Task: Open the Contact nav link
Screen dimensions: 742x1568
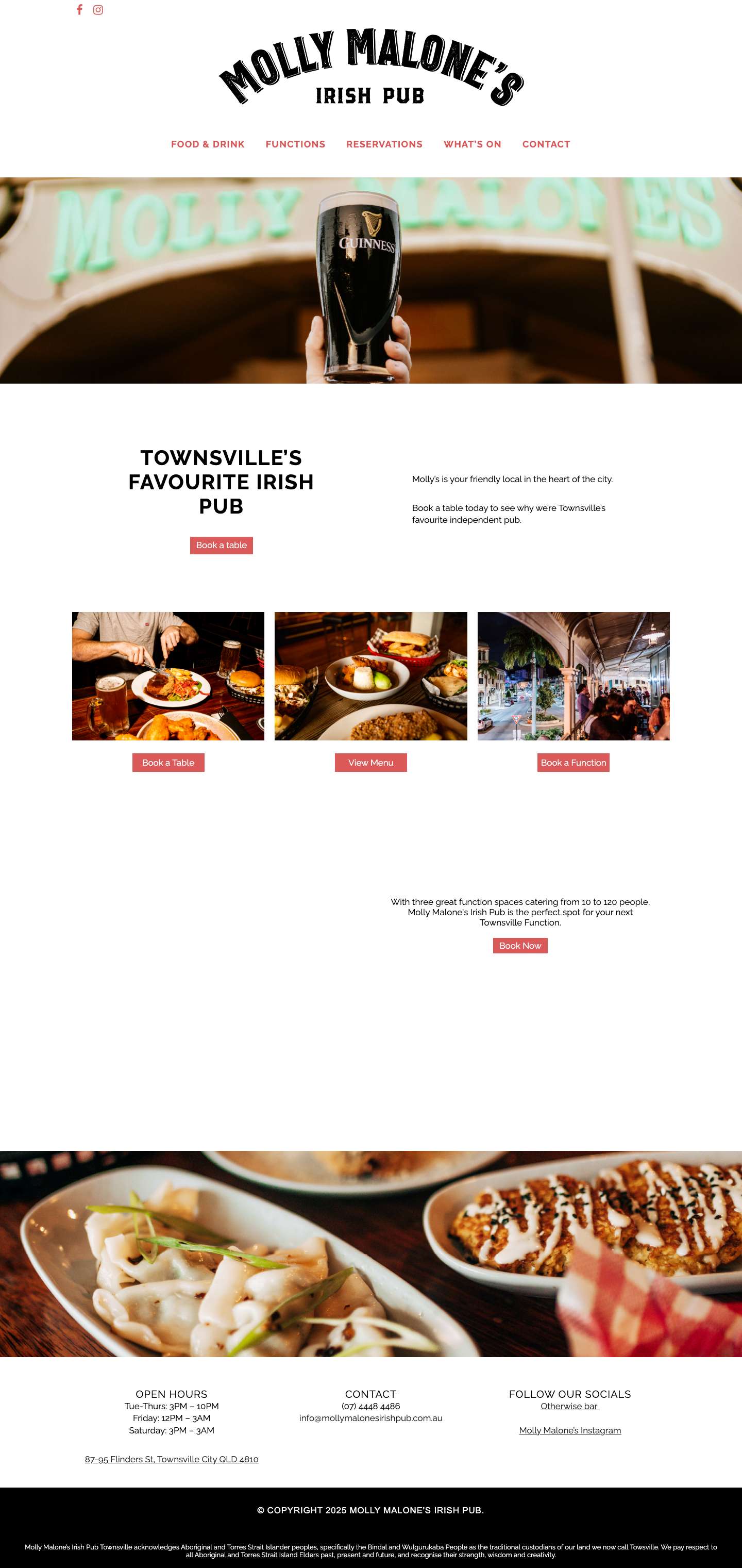Action: point(546,144)
